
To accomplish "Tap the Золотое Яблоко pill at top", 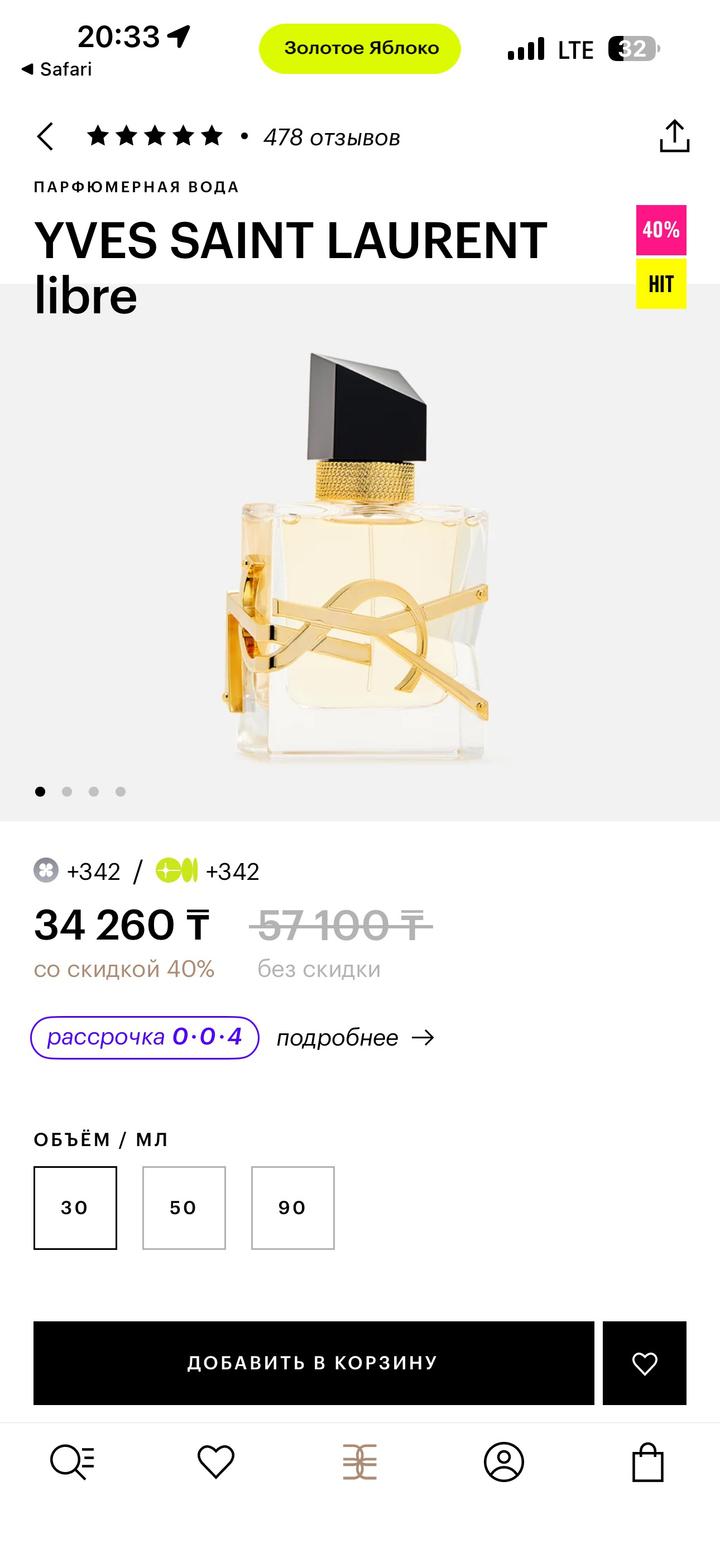I will [360, 48].
